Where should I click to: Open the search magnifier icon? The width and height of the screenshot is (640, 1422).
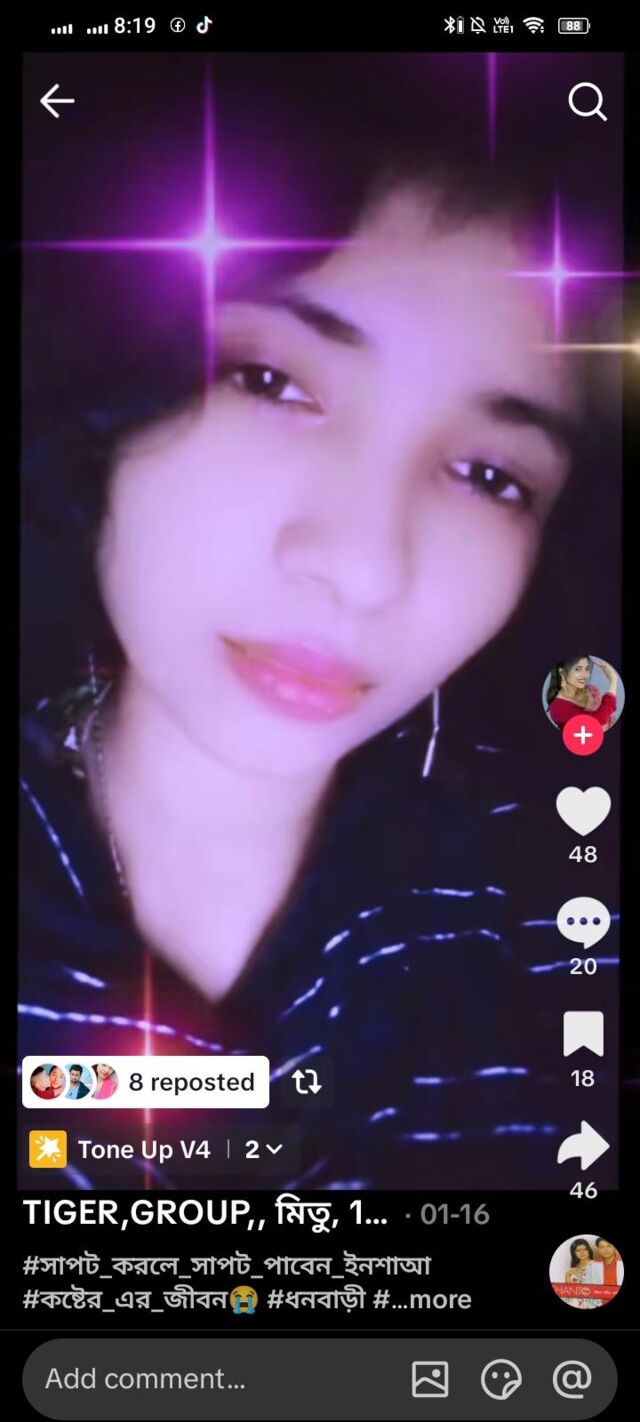pyautogui.click(x=587, y=101)
